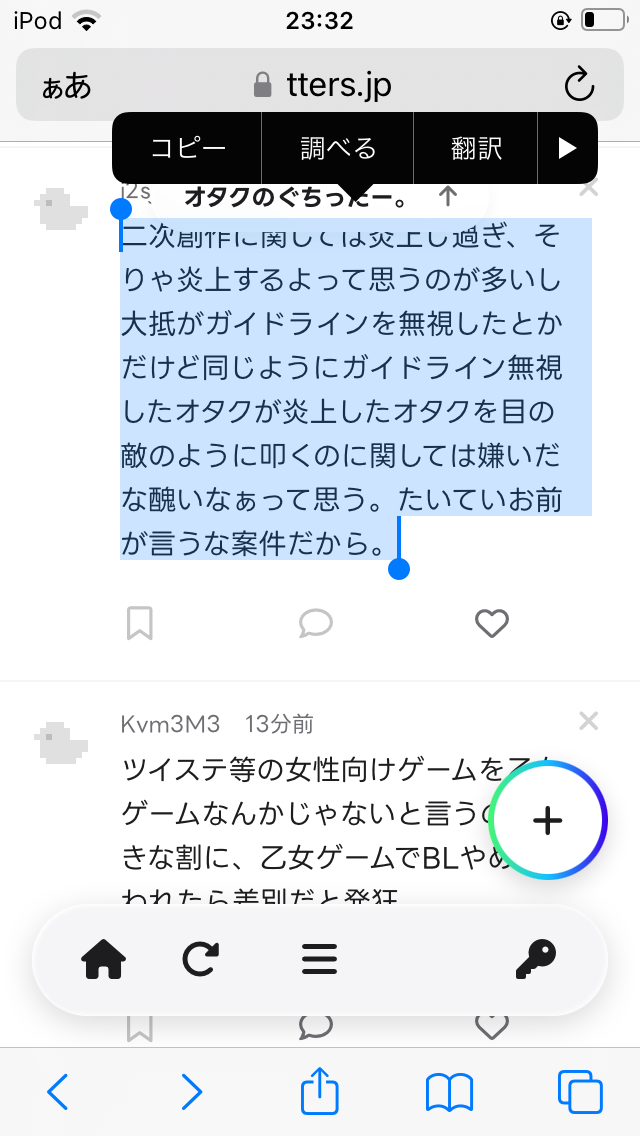The height and width of the screenshot is (1136, 640).
Task: Dismiss the post by Kvm3M3
Action: [589, 721]
